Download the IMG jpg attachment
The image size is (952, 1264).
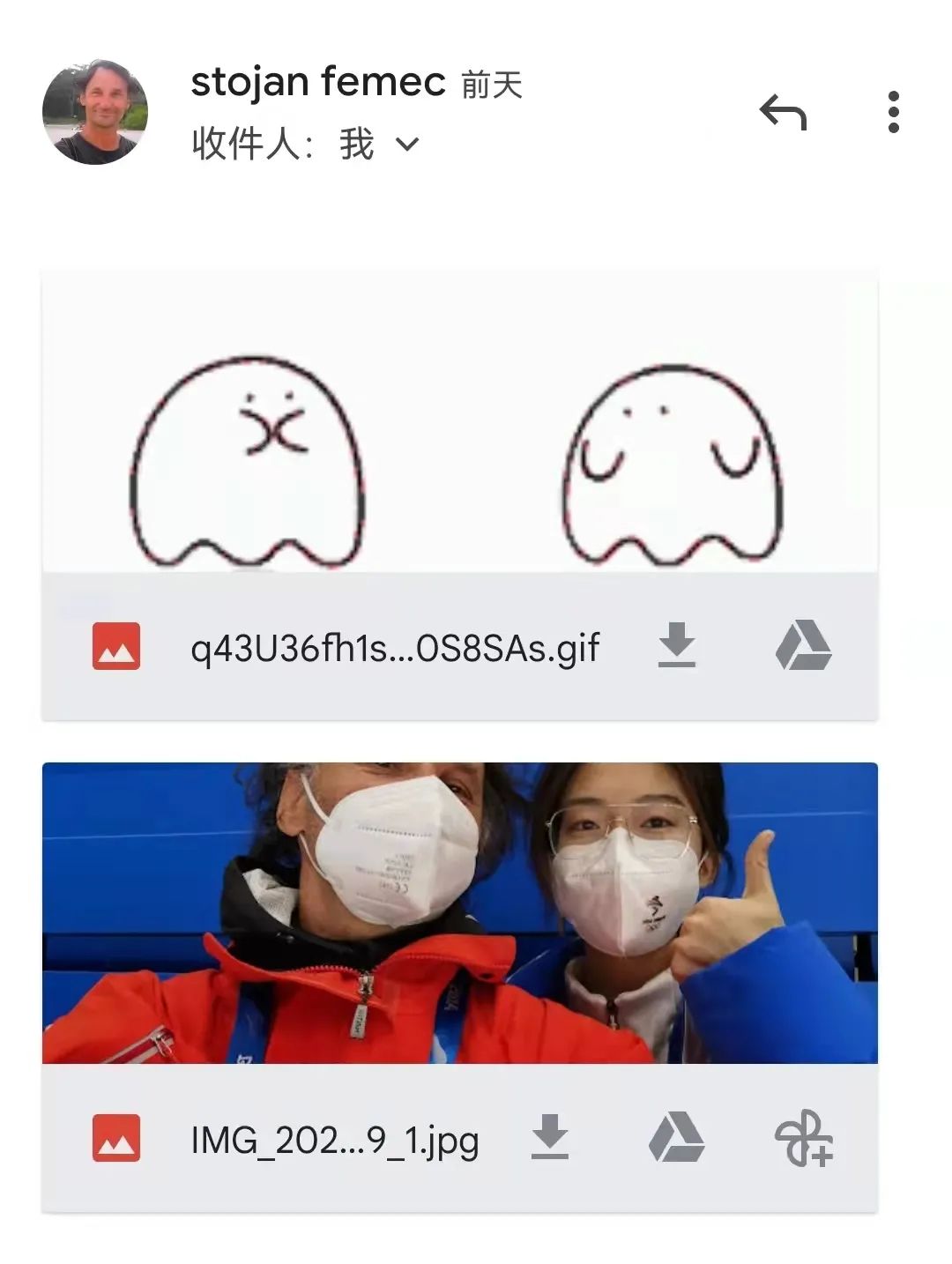click(x=550, y=1138)
